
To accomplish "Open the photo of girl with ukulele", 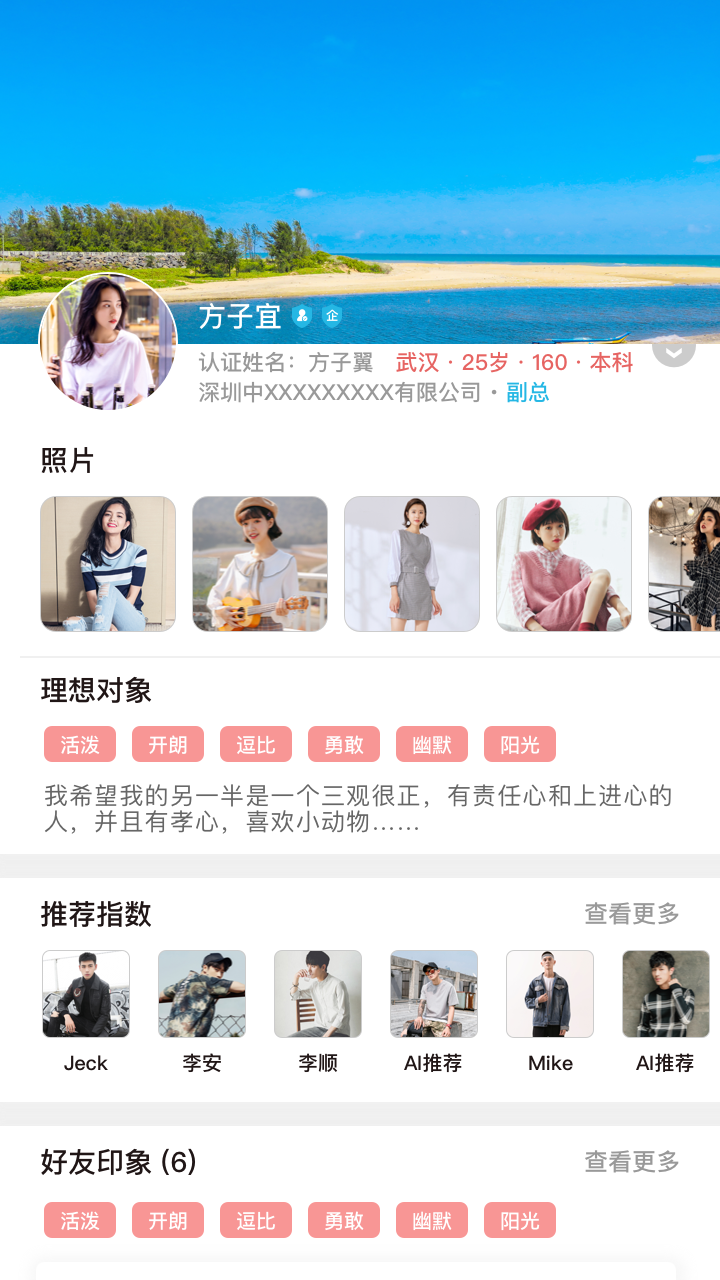I will tap(260, 564).
